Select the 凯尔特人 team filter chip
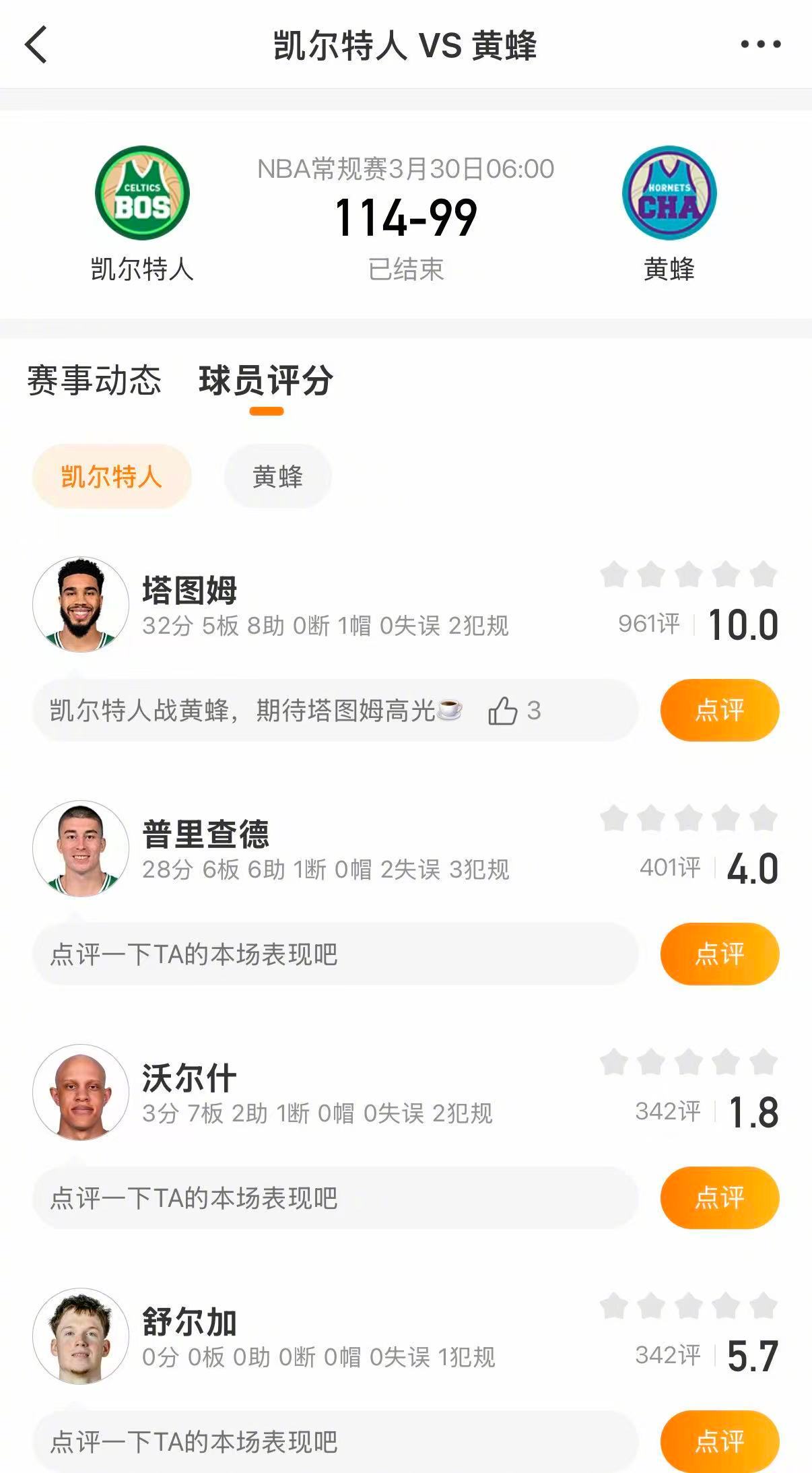This screenshot has height=1473, width=812. click(112, 477)
